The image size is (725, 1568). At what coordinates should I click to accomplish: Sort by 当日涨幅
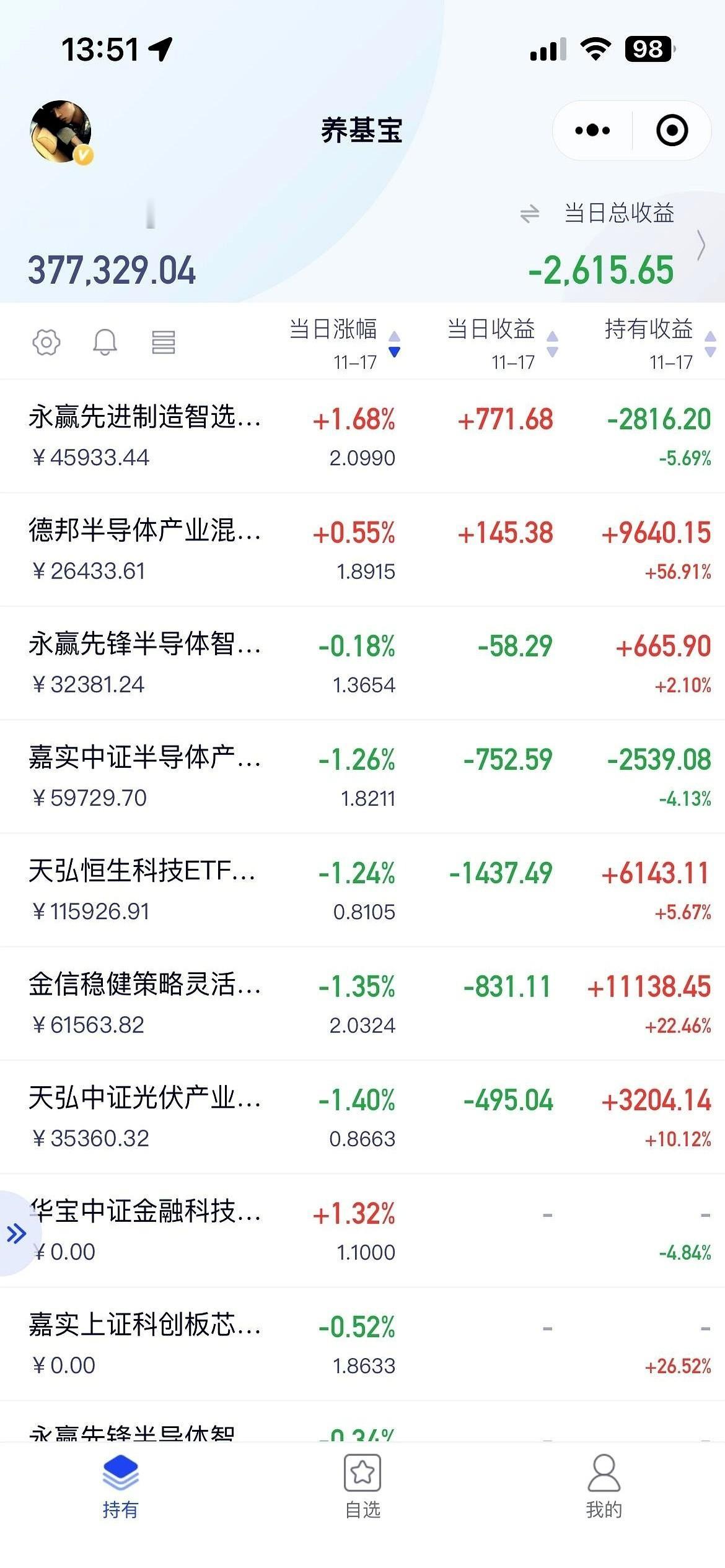(343, 342)
